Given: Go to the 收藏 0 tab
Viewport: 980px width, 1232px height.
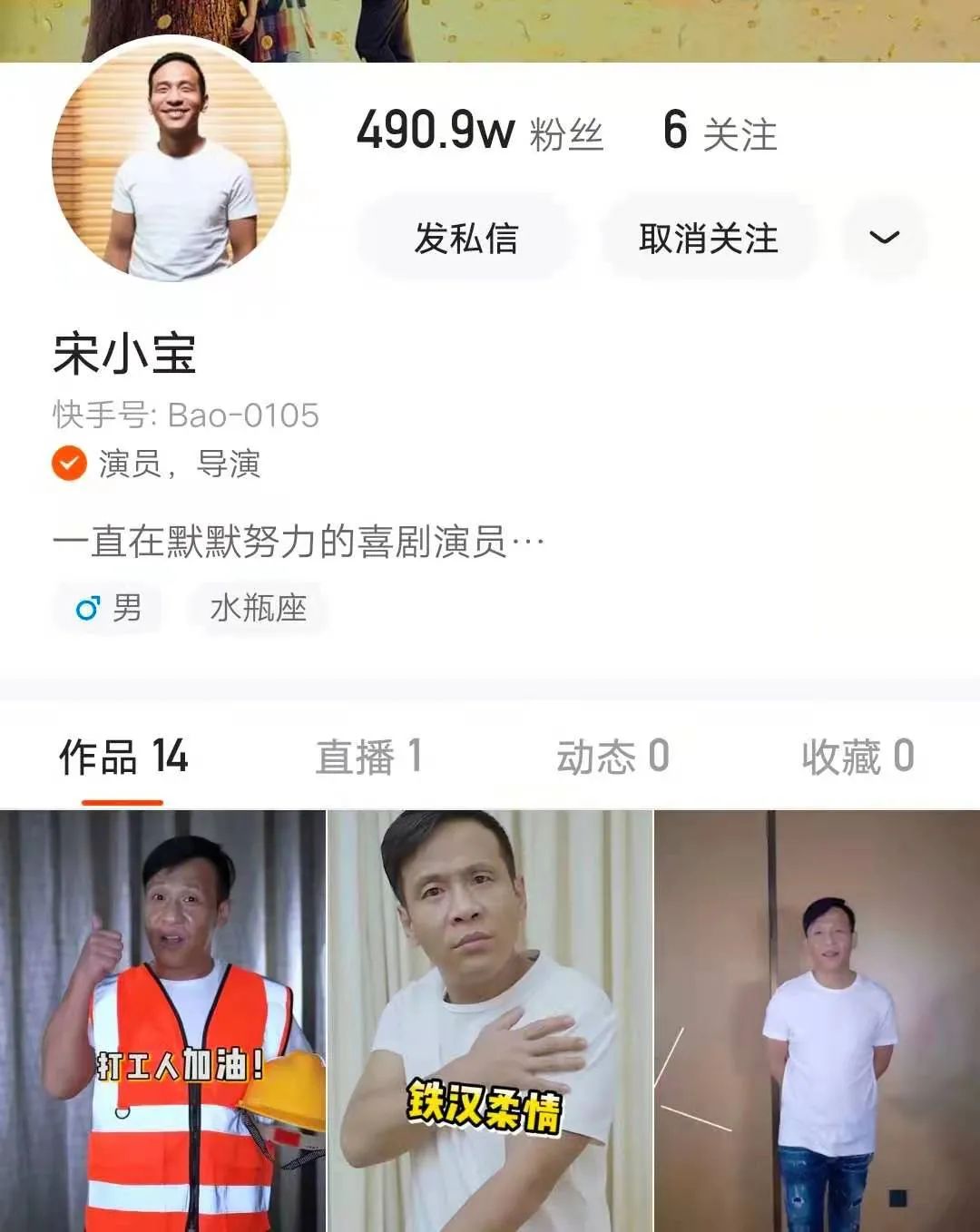Looking at the screenshot, I should pos(857,757).
